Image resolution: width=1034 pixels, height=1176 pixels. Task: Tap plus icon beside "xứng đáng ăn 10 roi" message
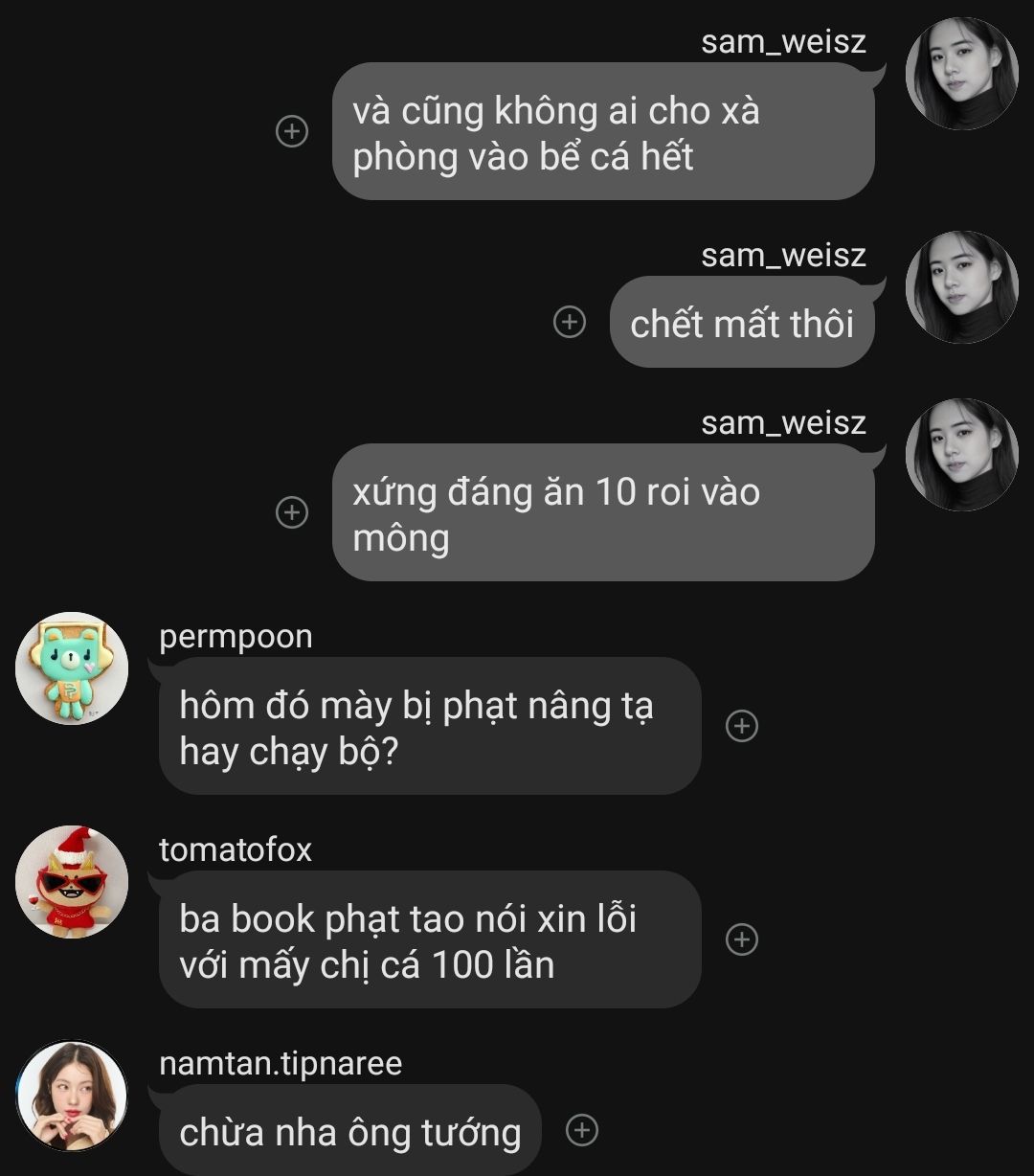[x=292, y=512]
